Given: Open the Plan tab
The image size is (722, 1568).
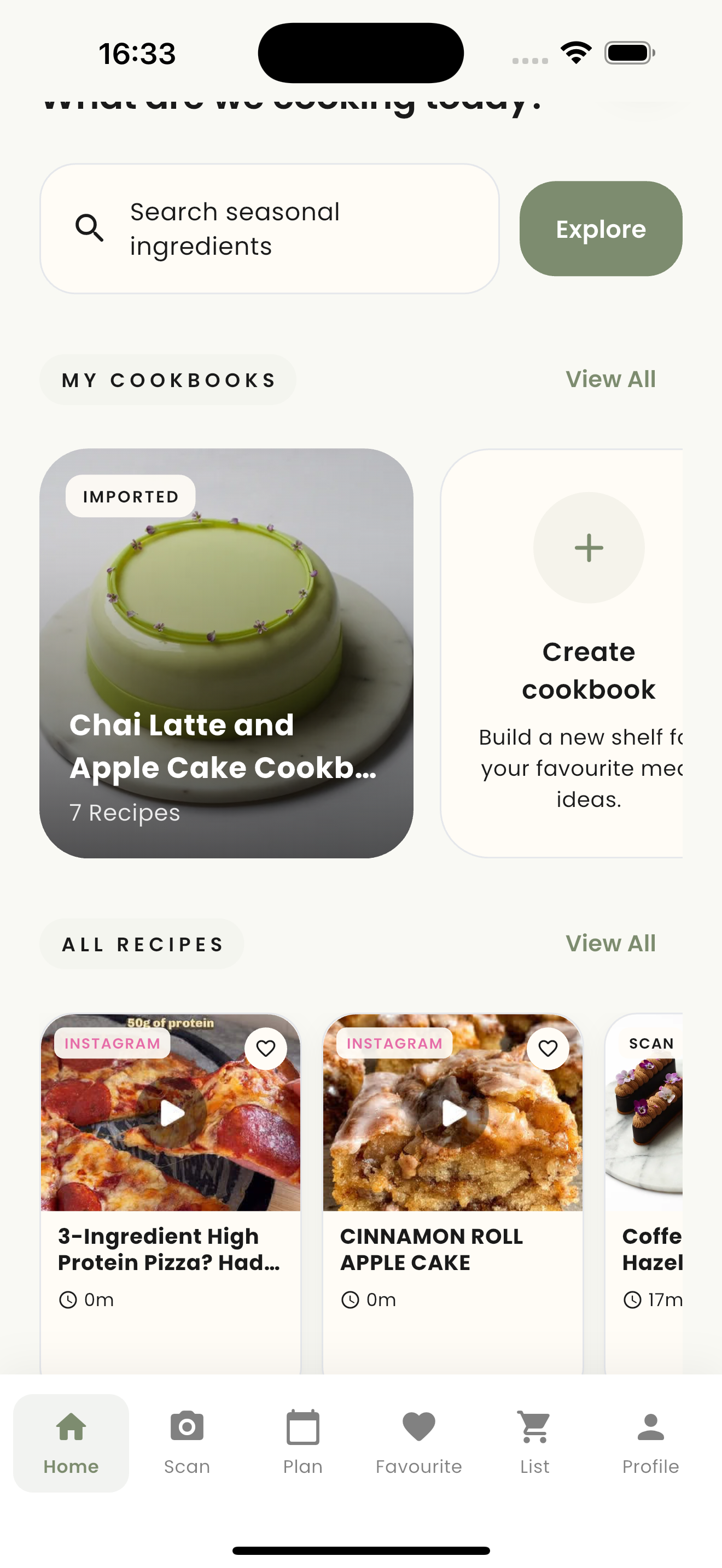Looking at the screenshot, I should click(302, 1443).
